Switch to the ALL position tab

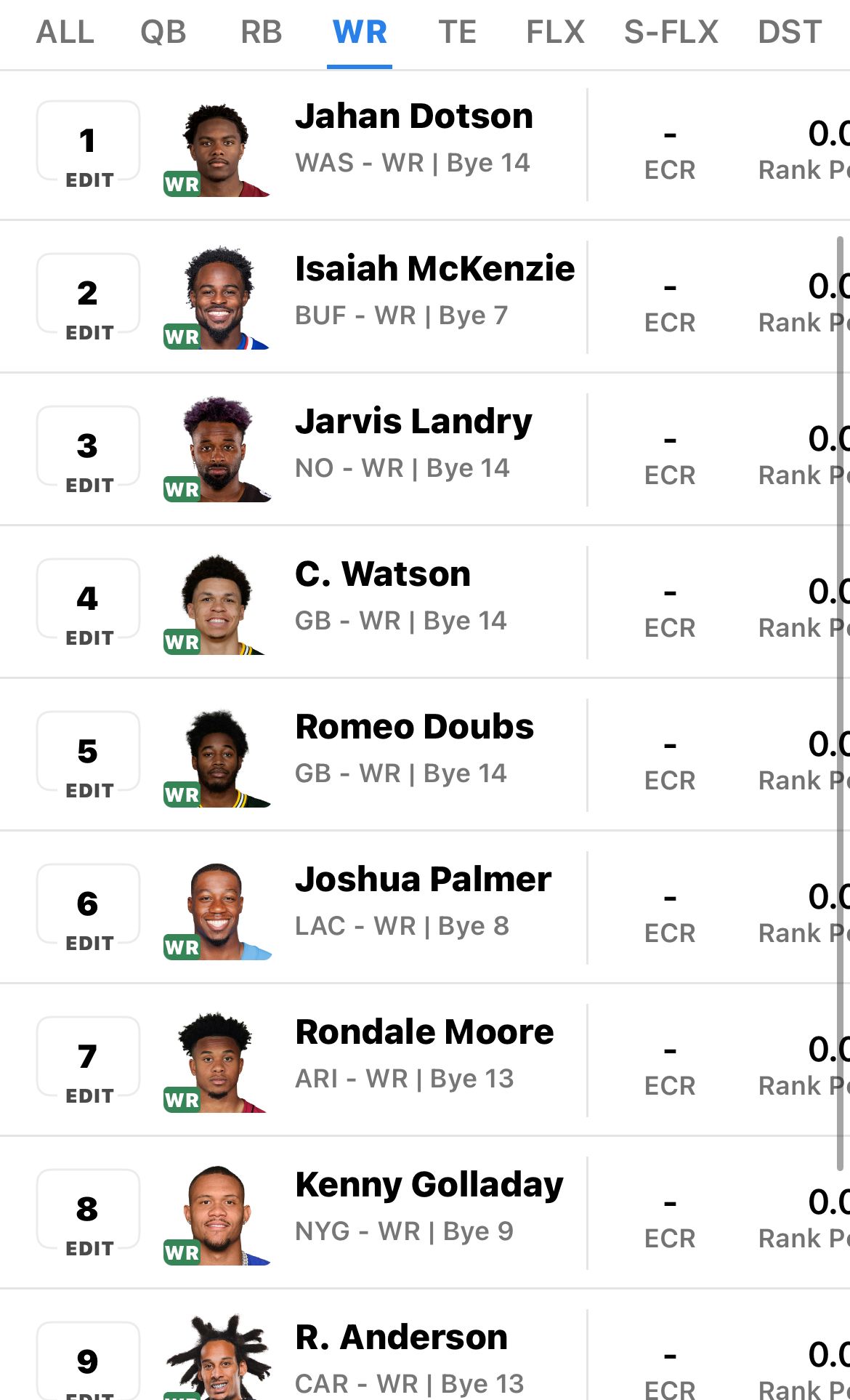(65, 33)
